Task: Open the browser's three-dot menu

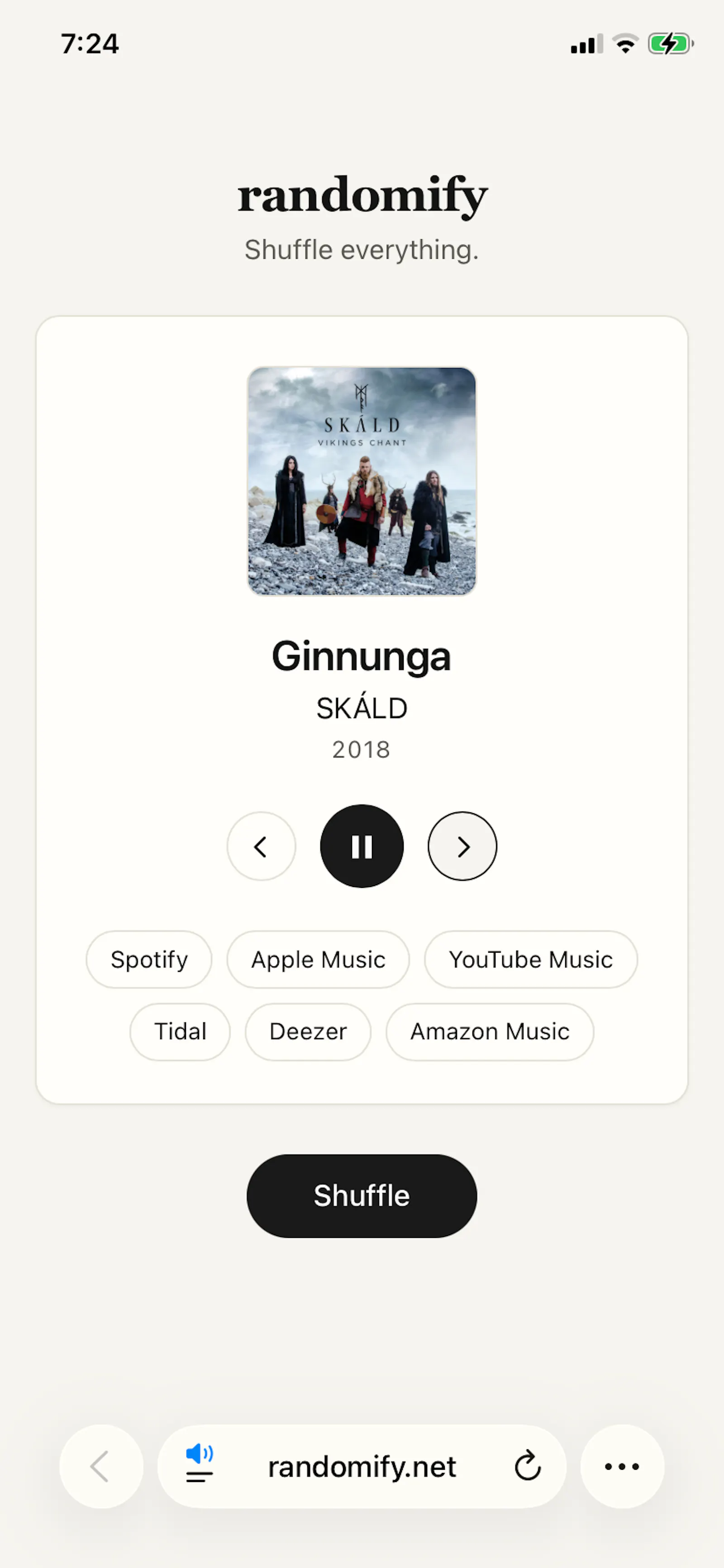Action: click(622, 1466)
